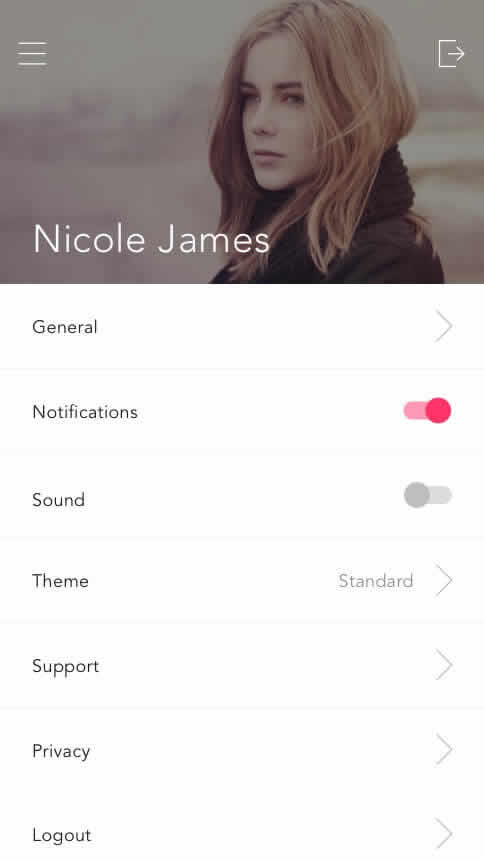Go to Privacy settings
484x861 pixels.
coord(242,750)
